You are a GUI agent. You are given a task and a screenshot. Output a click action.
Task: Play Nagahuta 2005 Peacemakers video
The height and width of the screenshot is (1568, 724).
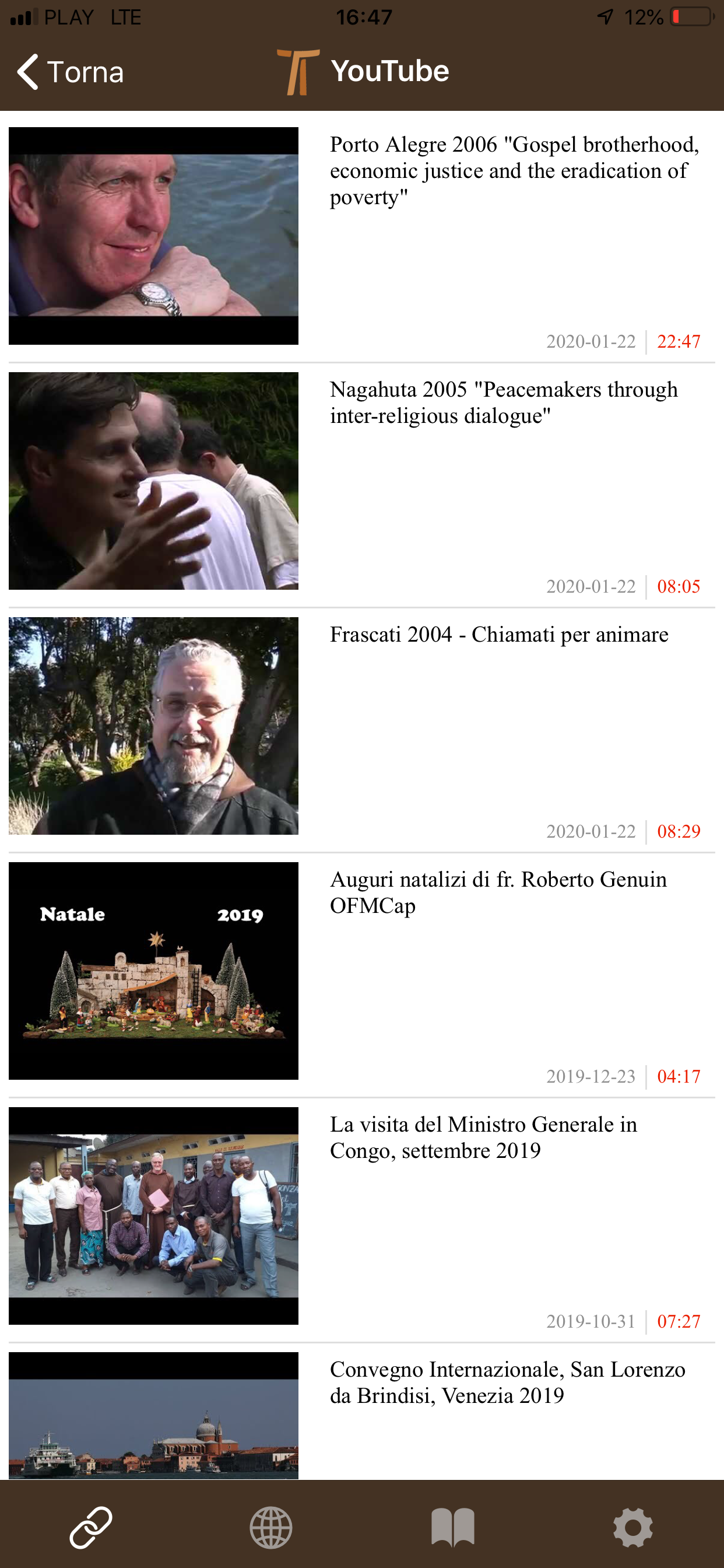pos(153,480)
